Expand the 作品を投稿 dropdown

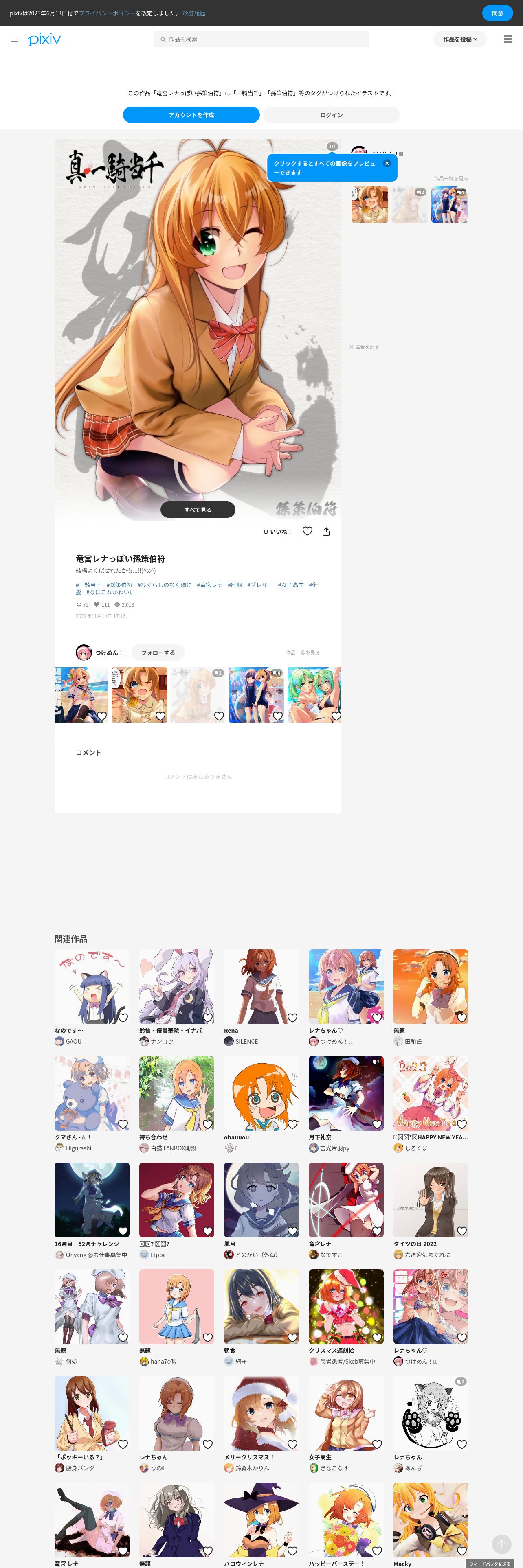coord(460,39)
